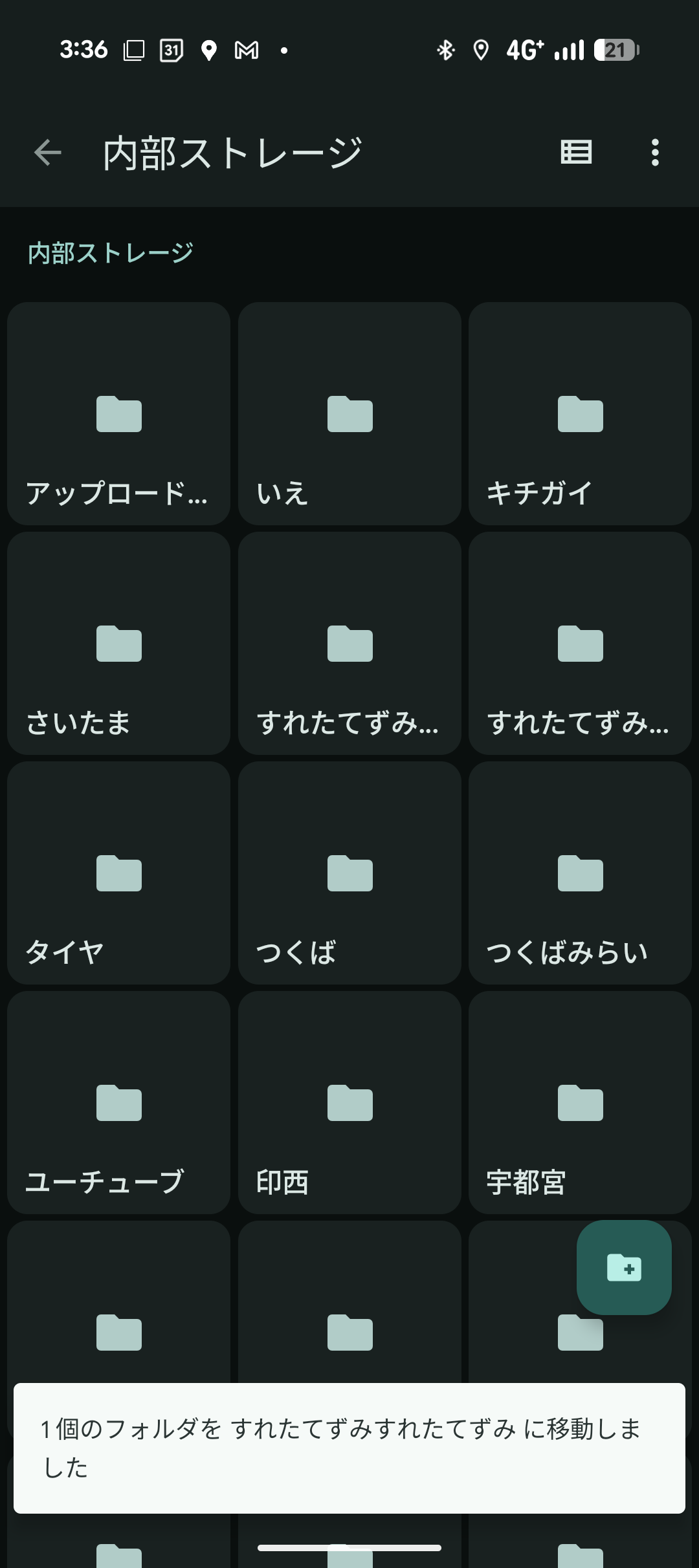
Task: Open the さいたま folder
Action: 119,644
